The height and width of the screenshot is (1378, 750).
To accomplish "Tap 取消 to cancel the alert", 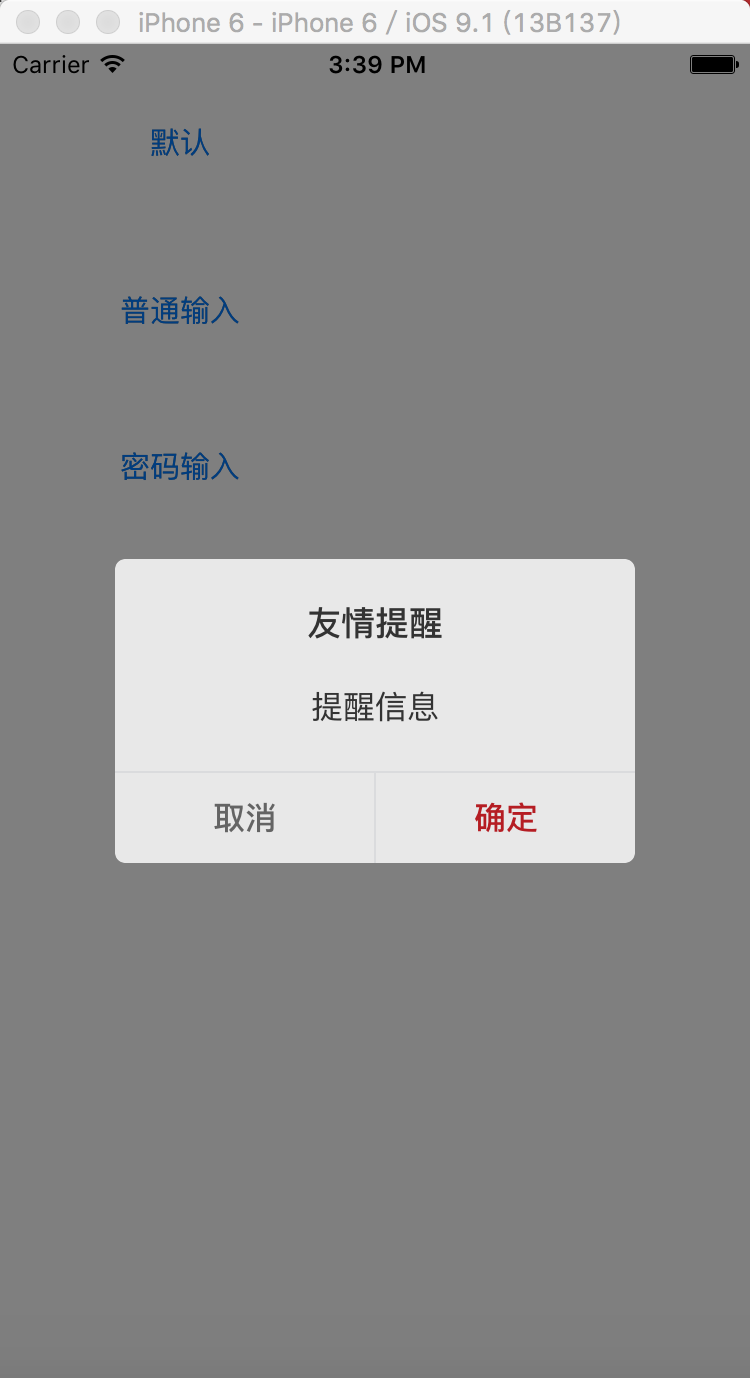I will point(245,818).
